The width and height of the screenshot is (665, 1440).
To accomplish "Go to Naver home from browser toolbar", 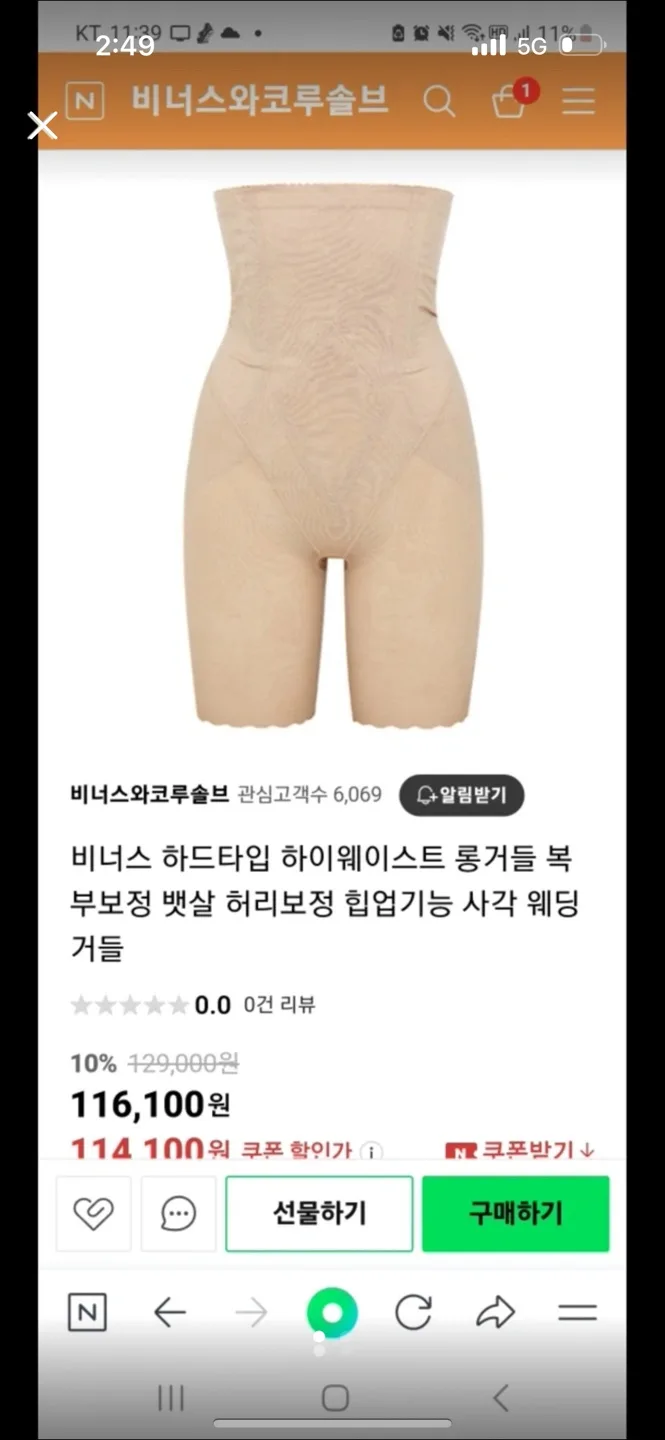I will (x=87, y=1312).
